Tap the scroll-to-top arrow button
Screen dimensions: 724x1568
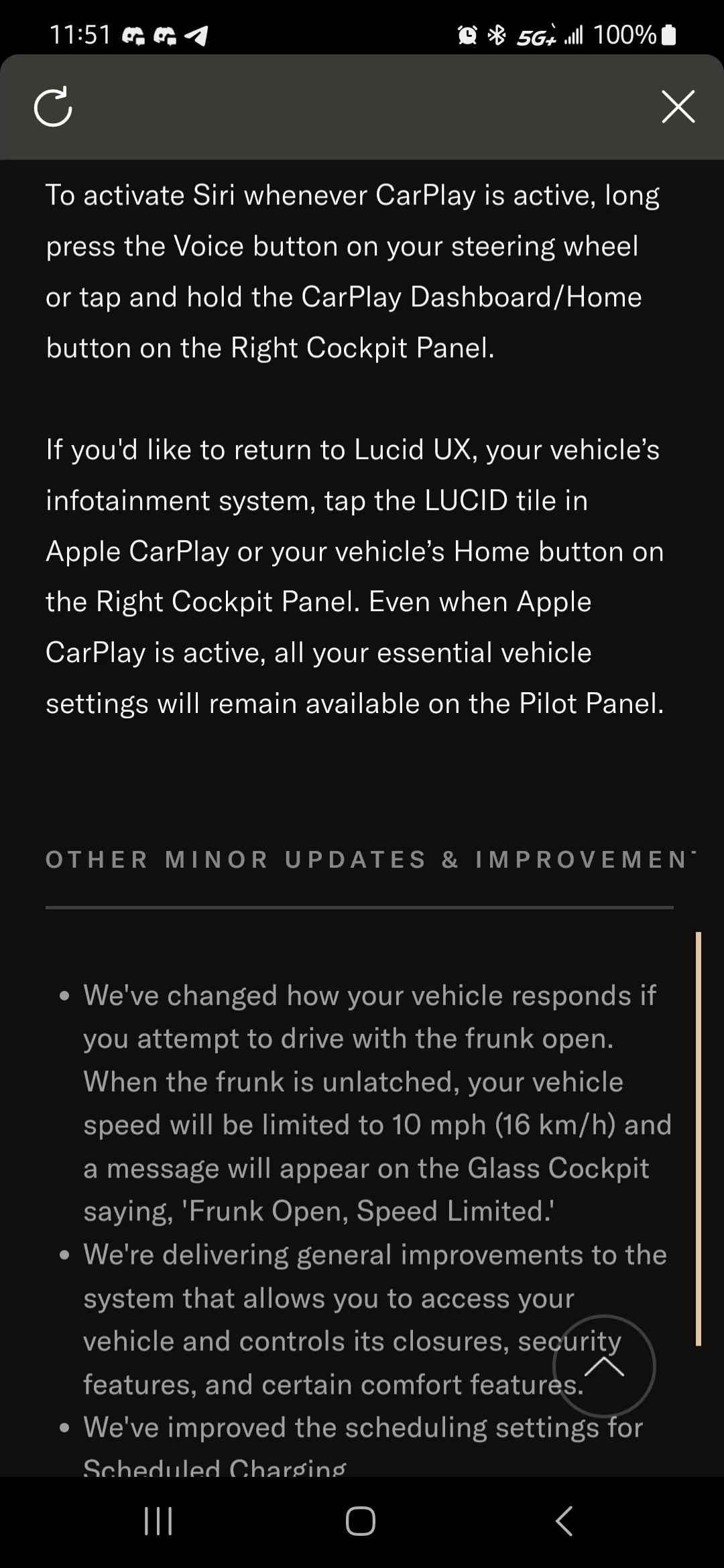pos(604,1366)
